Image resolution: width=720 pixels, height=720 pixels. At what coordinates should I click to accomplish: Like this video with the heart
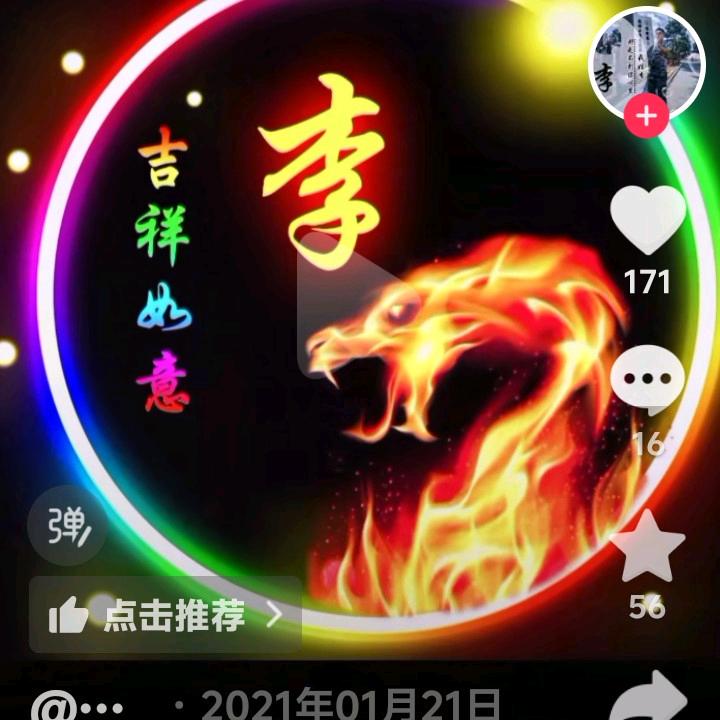(647, 221)
